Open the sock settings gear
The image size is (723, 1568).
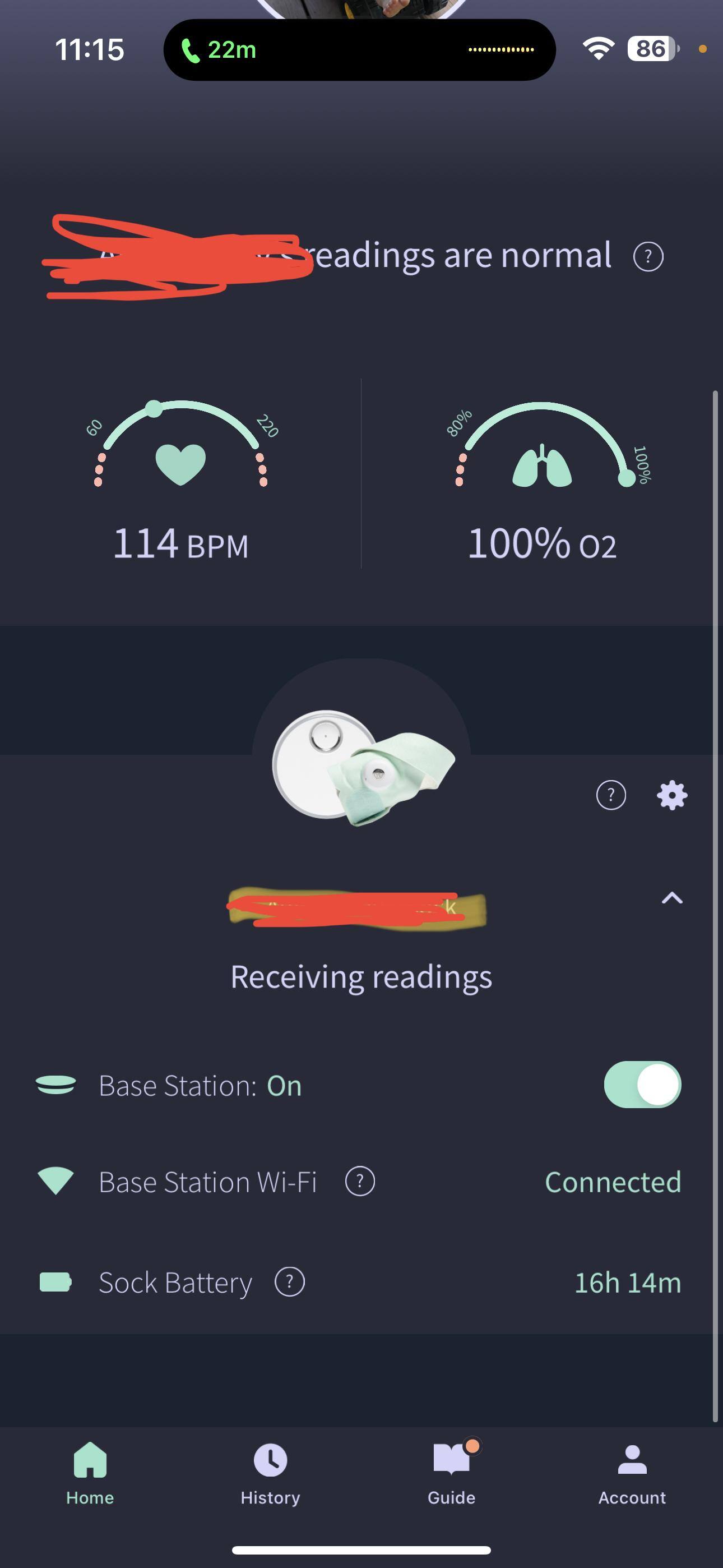tap(672, 795)
